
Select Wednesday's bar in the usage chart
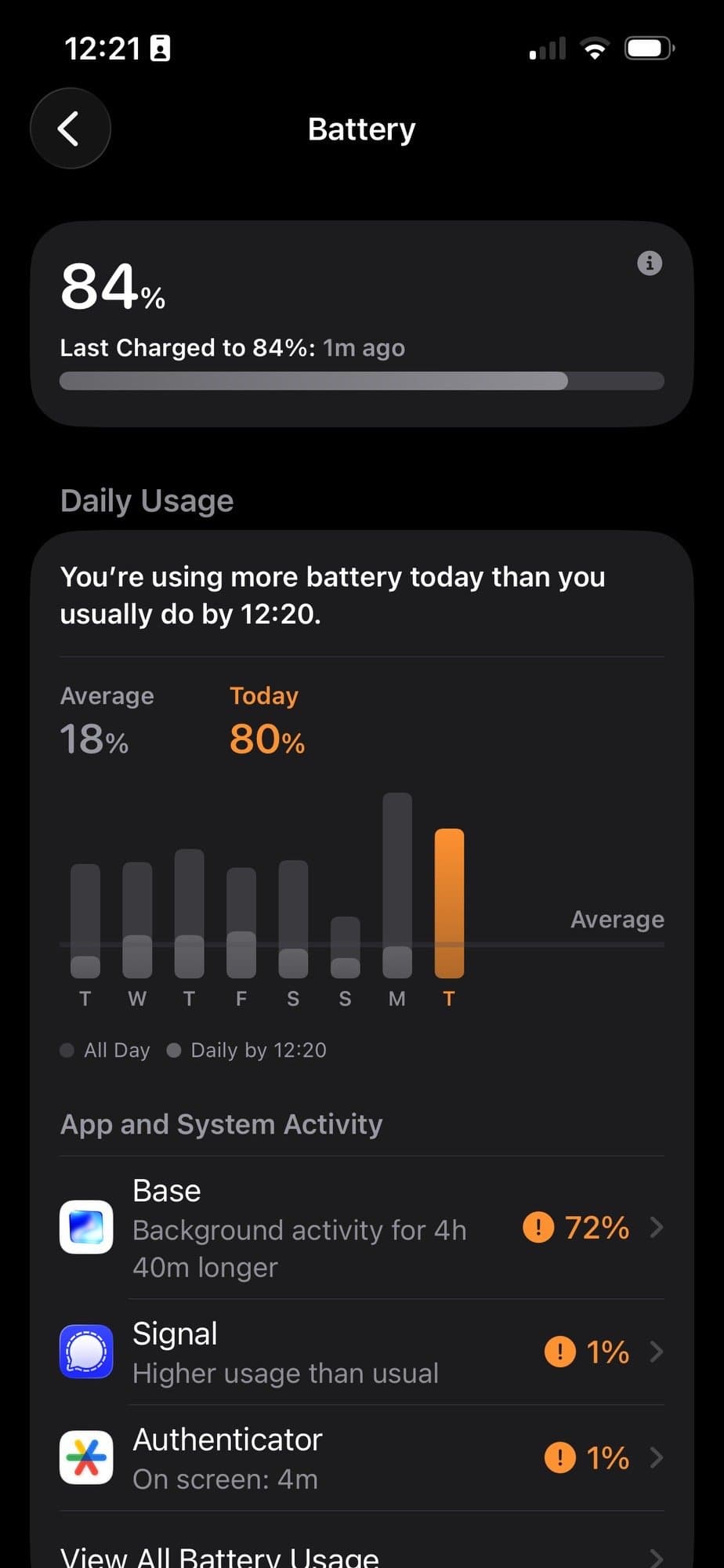(x=137, y=920)
